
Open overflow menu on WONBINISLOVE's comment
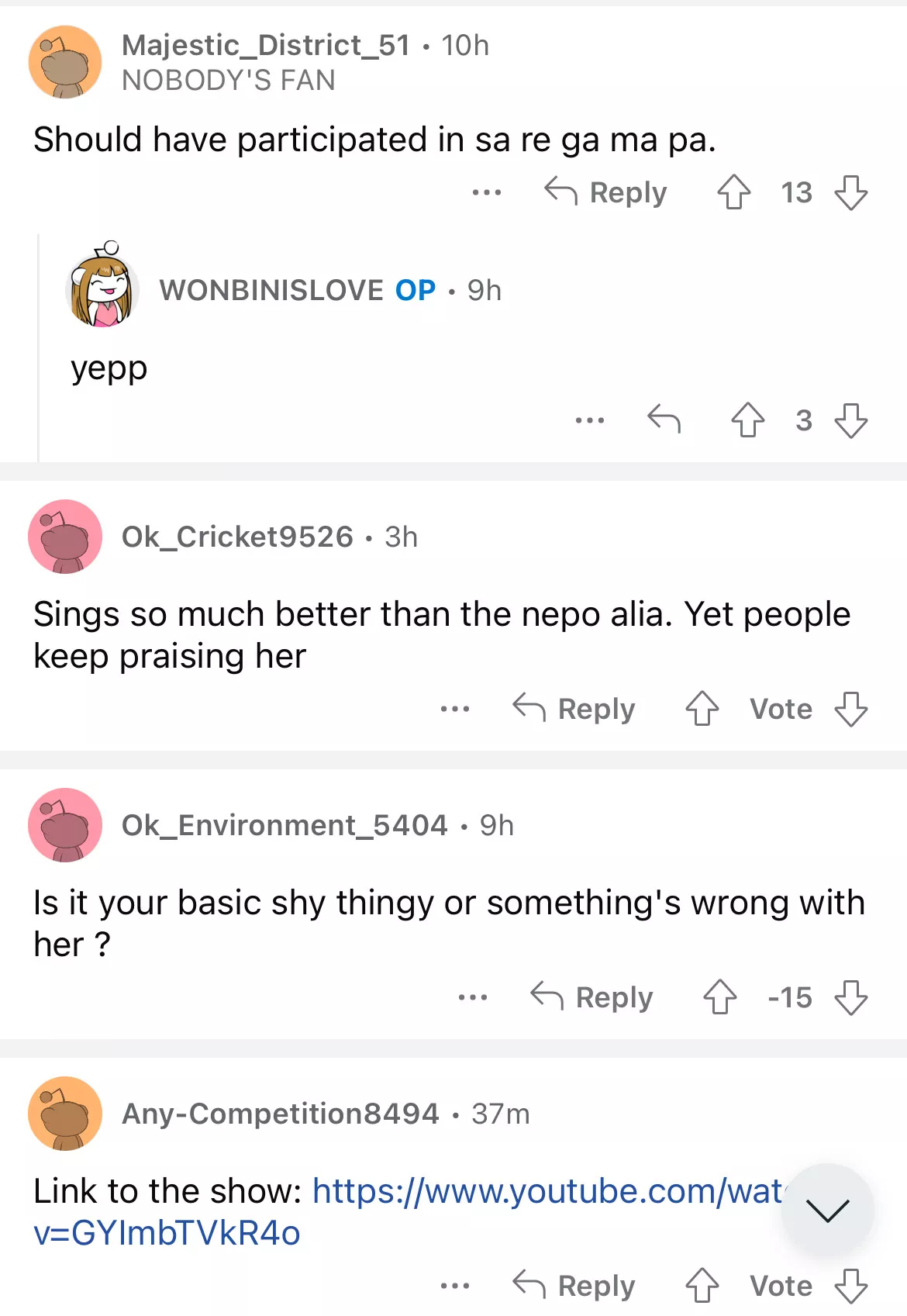pyautogui.click(x=589, y=420)
